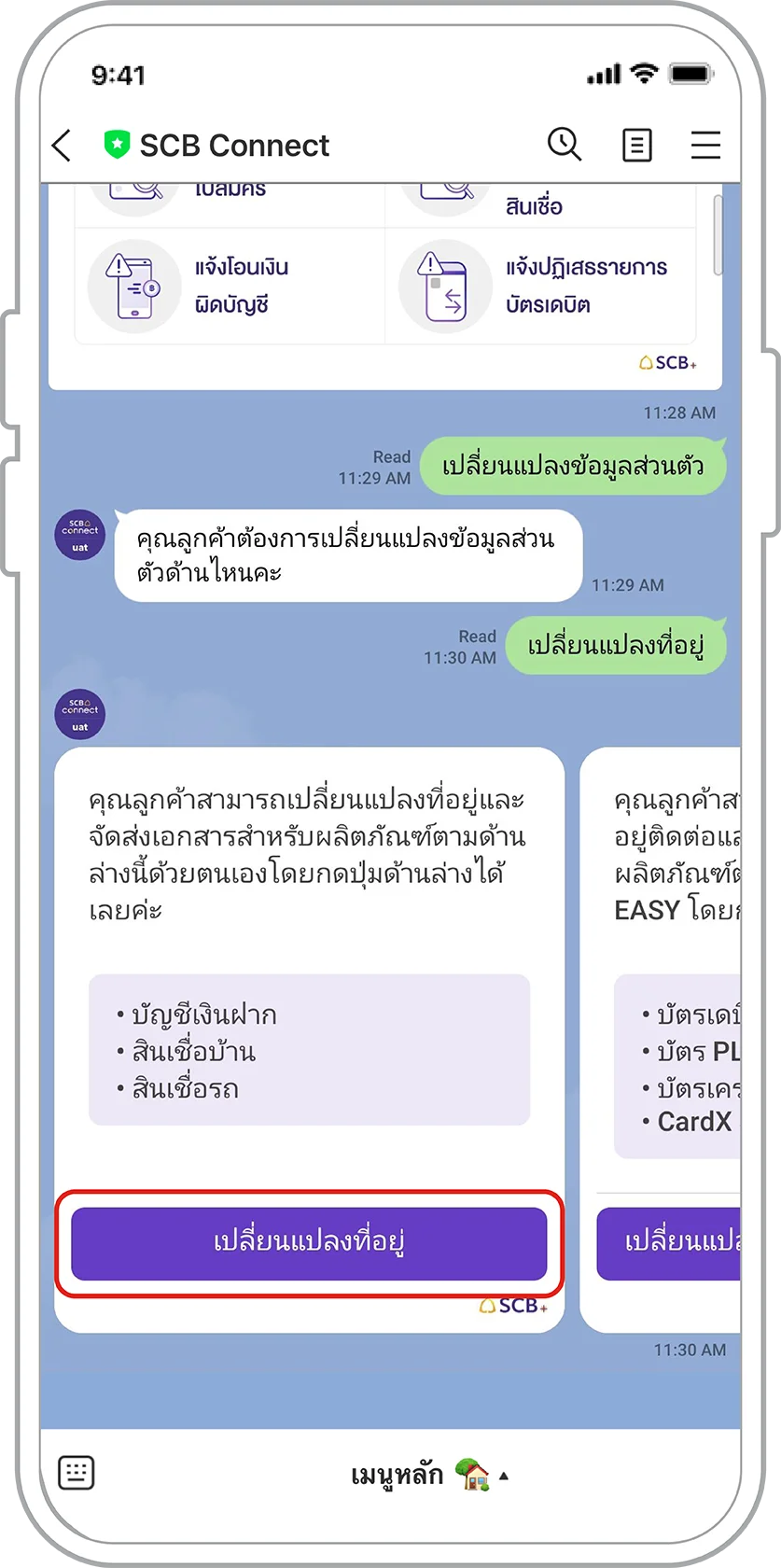Screen dimensions: 781x1568
Task: Open the chat hamburger menu
Action: [705, 146]
